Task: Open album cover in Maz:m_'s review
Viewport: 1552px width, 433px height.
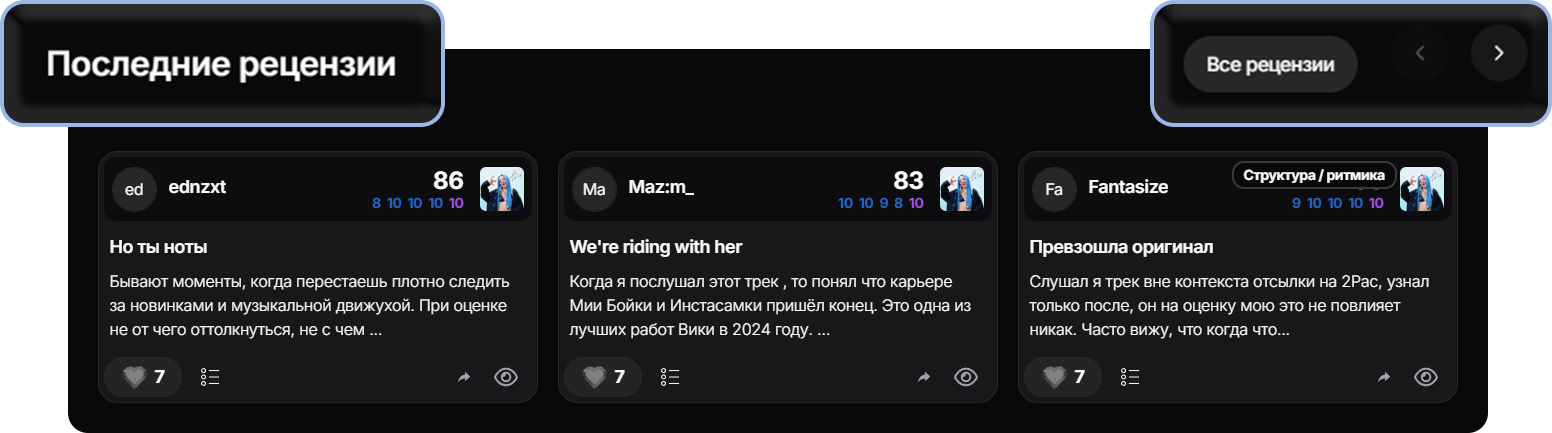Action: click(962, 189)
